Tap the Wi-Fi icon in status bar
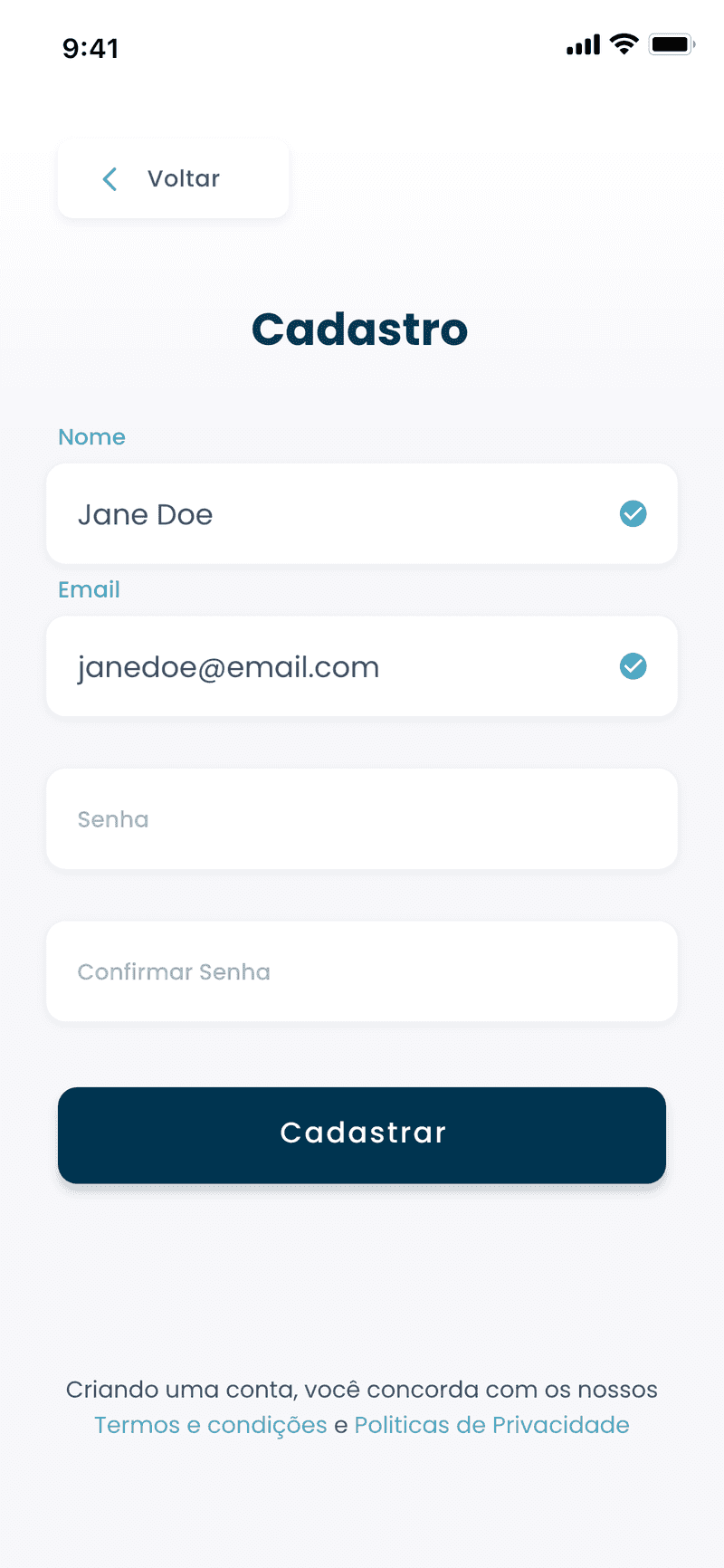Screen dimensions: 724x1568 coord(622,44)
